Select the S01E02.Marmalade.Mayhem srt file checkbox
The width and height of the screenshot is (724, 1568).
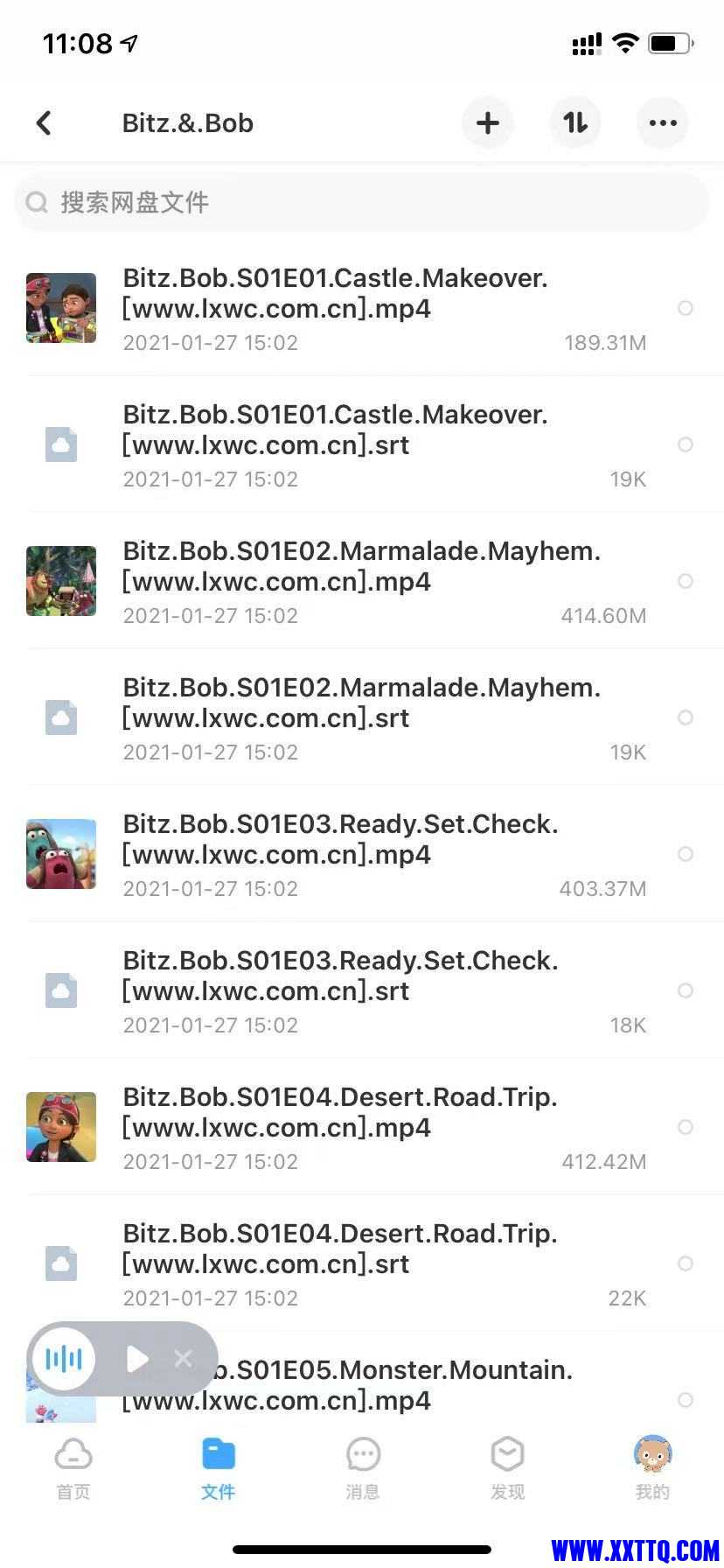[x=686, y=717]
